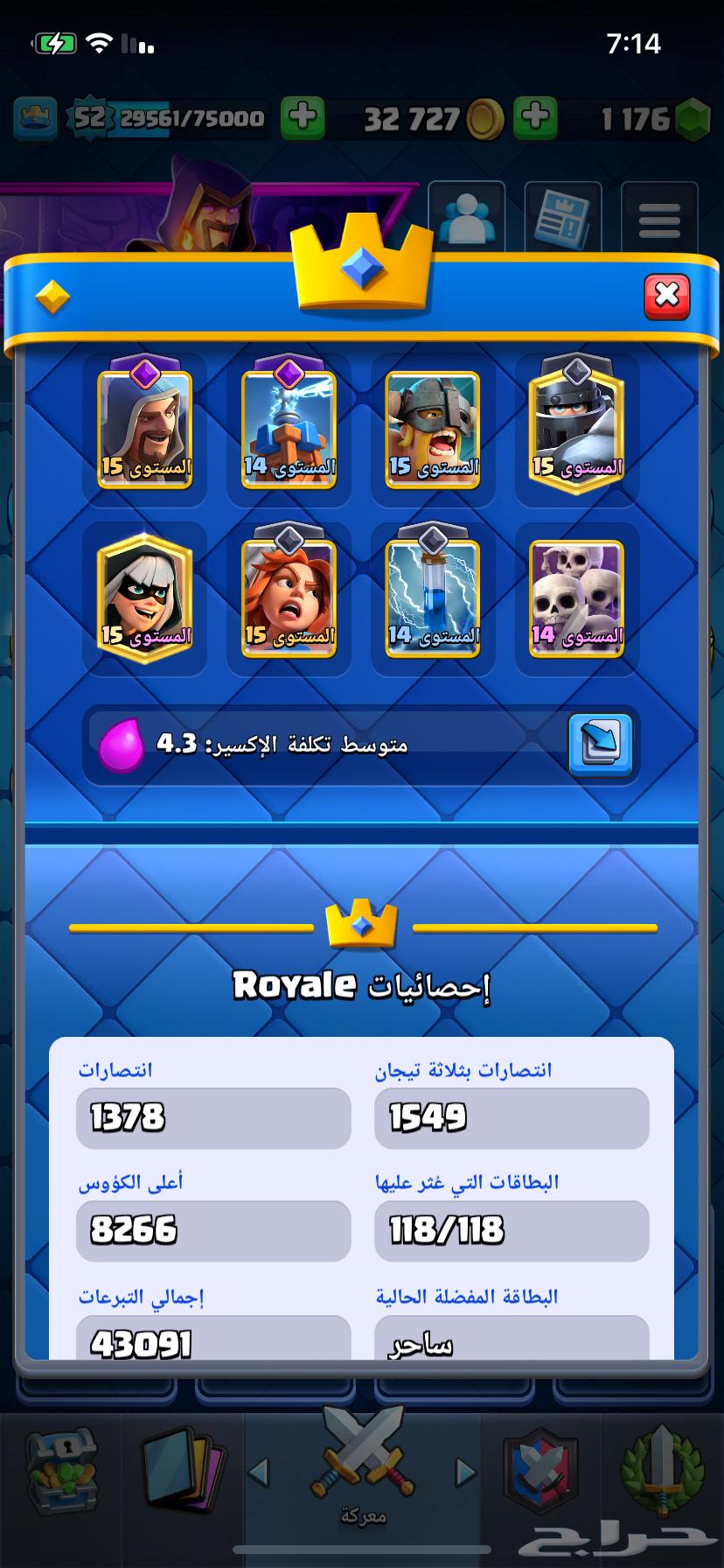Open the Bandit card
The image size is (724, 1568).
tap(145, 598)
